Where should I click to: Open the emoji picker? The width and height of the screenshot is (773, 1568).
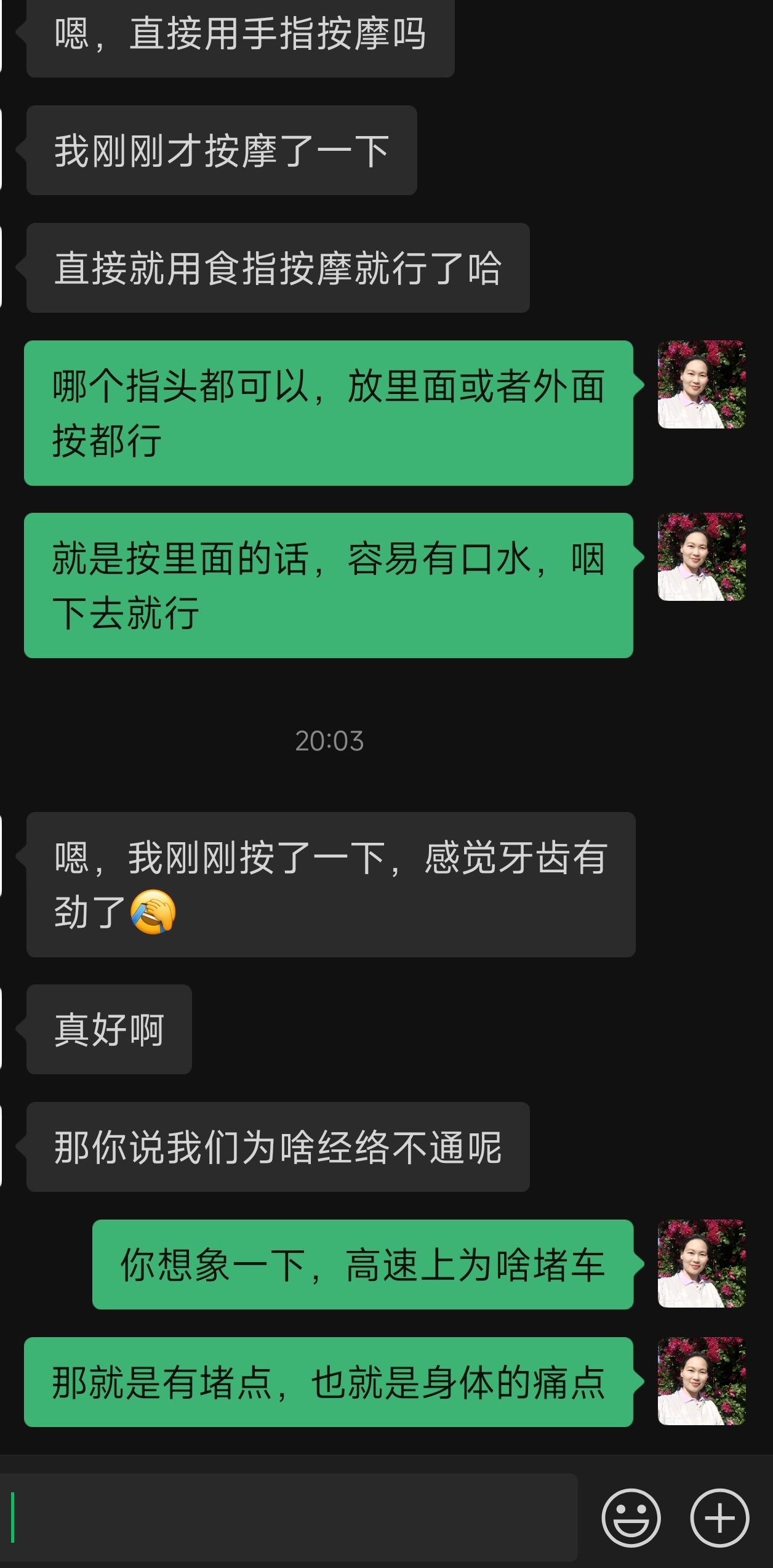tap(631, 1518)
